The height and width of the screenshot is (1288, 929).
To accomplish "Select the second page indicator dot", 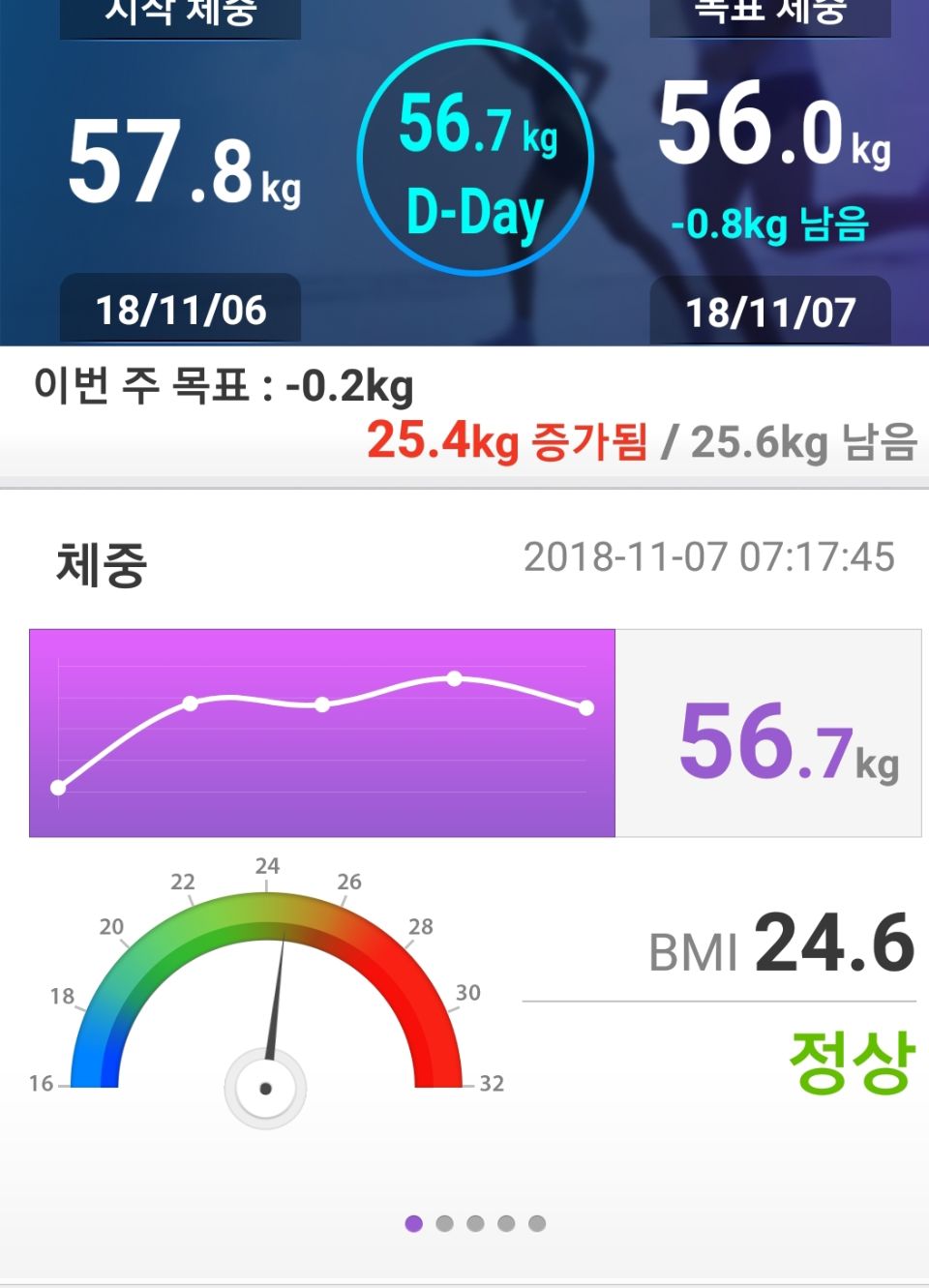I will tap(444, 1223).
